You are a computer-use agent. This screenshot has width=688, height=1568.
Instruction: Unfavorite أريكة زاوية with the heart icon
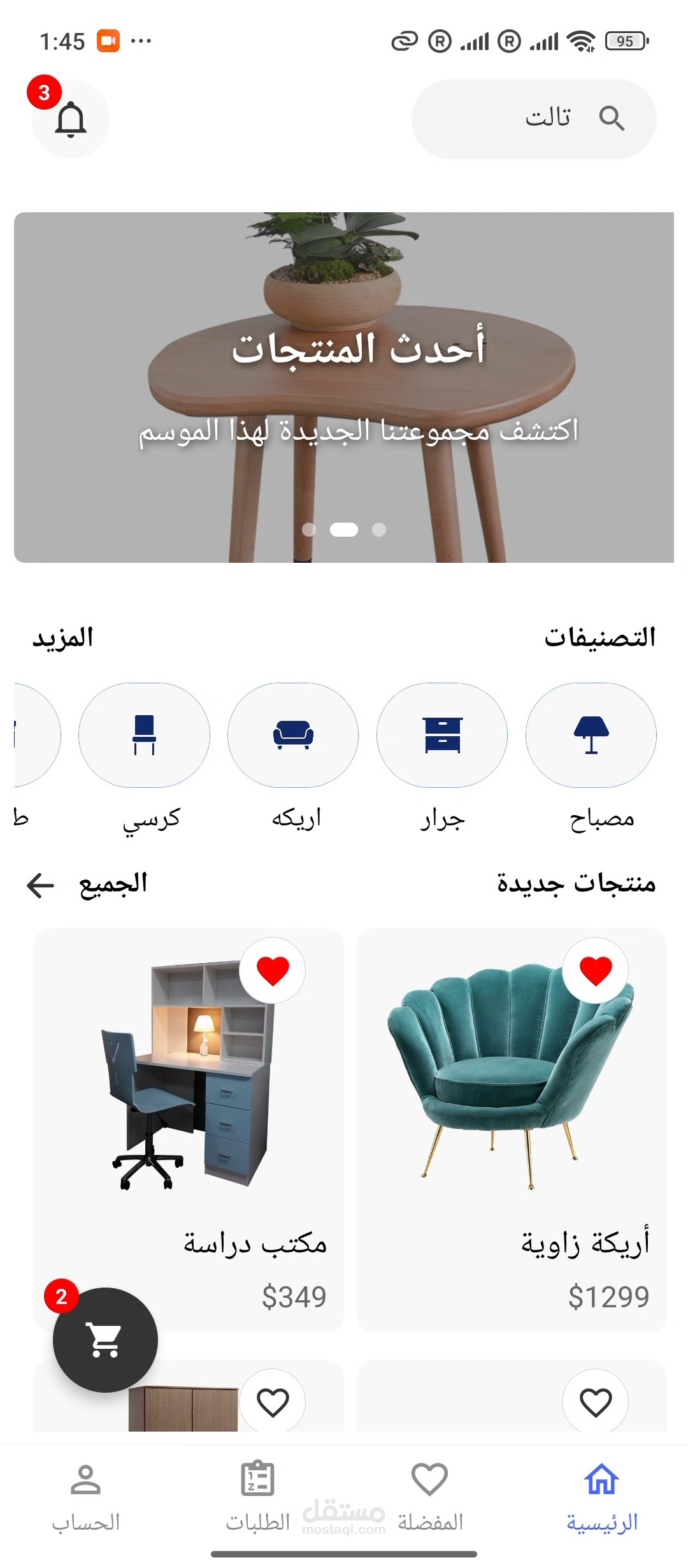[x=596, y=970]
